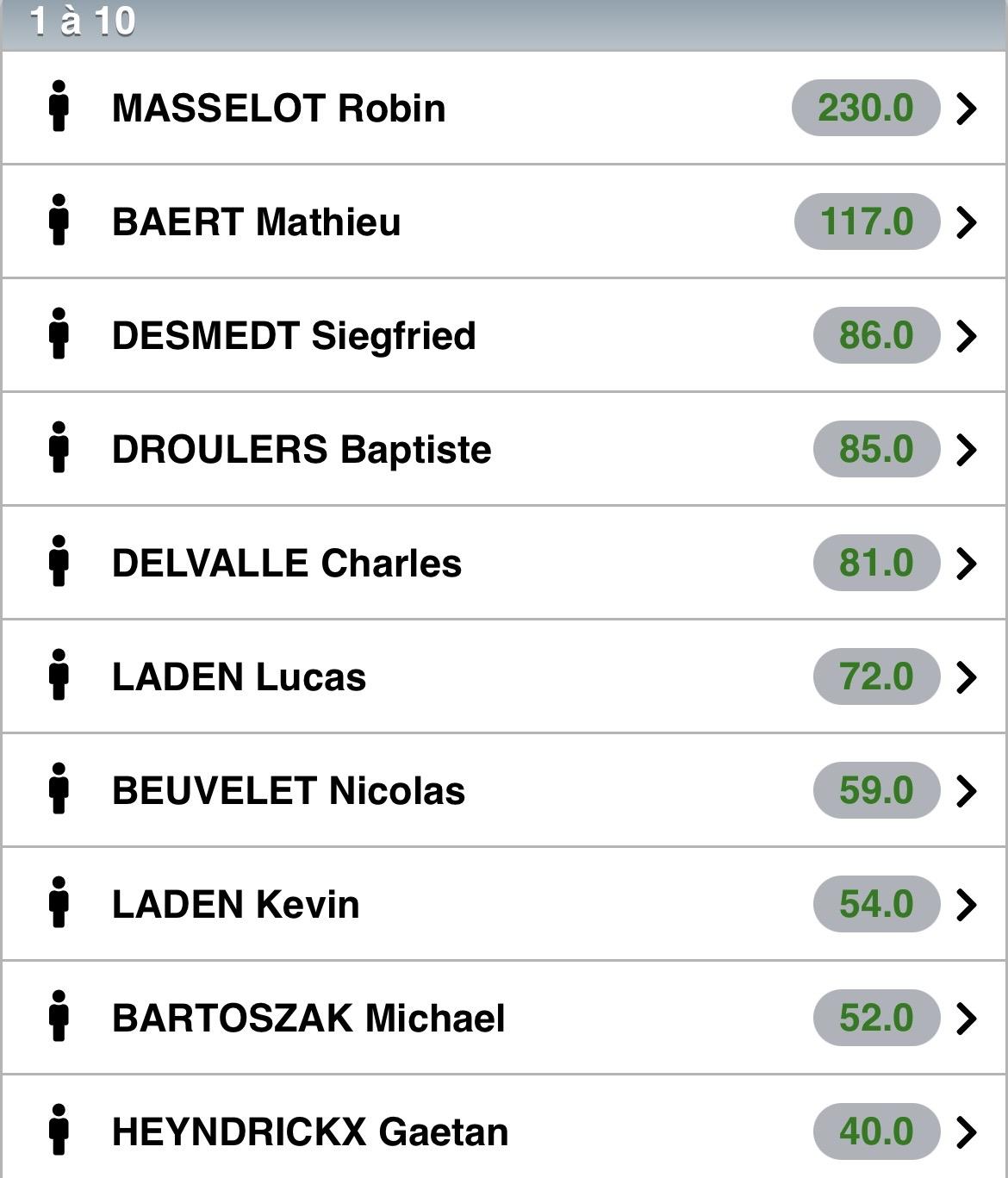Select the BAERT Mathieu row
The width and height of the screenshot is (1008, 1178).
pyautogui.click(x=504, y=221)
